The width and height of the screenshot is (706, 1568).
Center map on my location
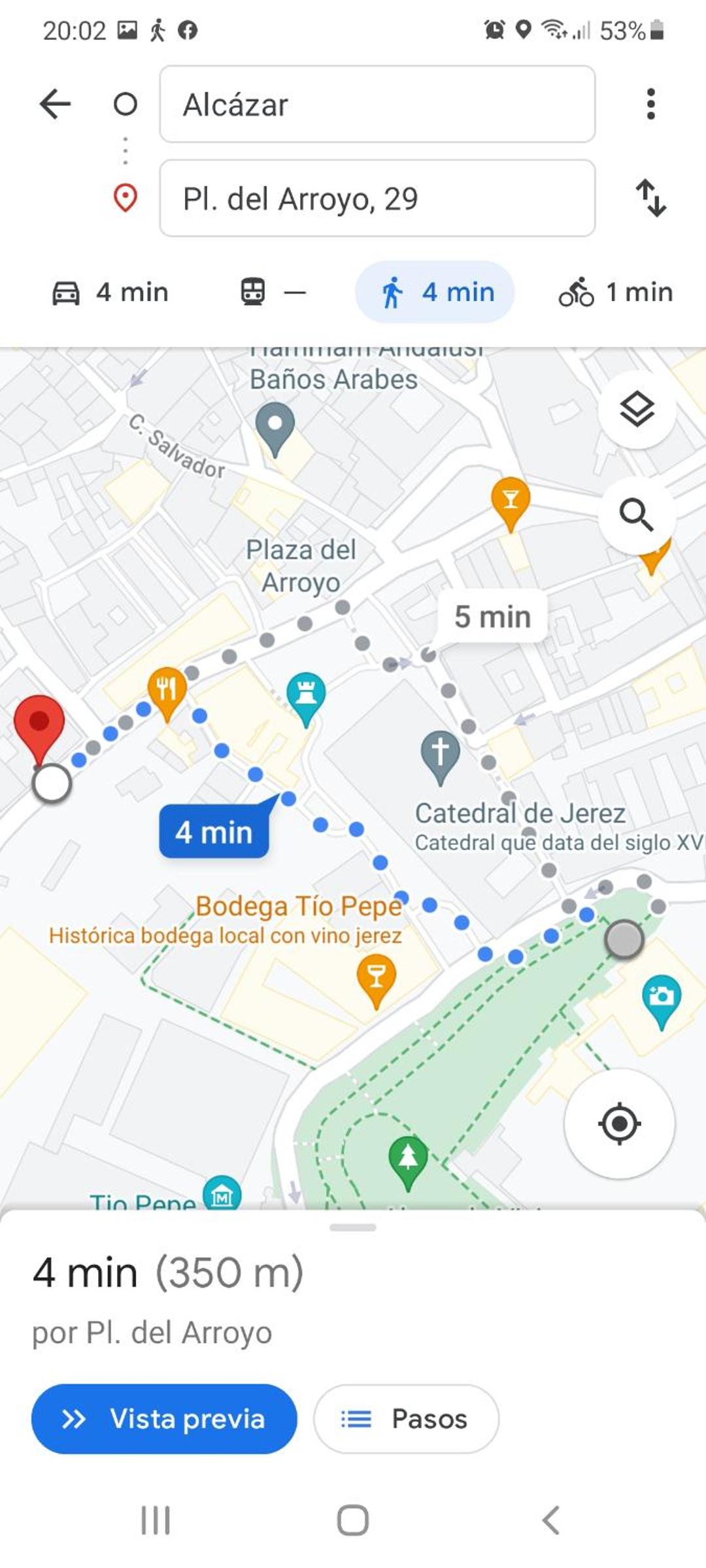point(619,1124)
